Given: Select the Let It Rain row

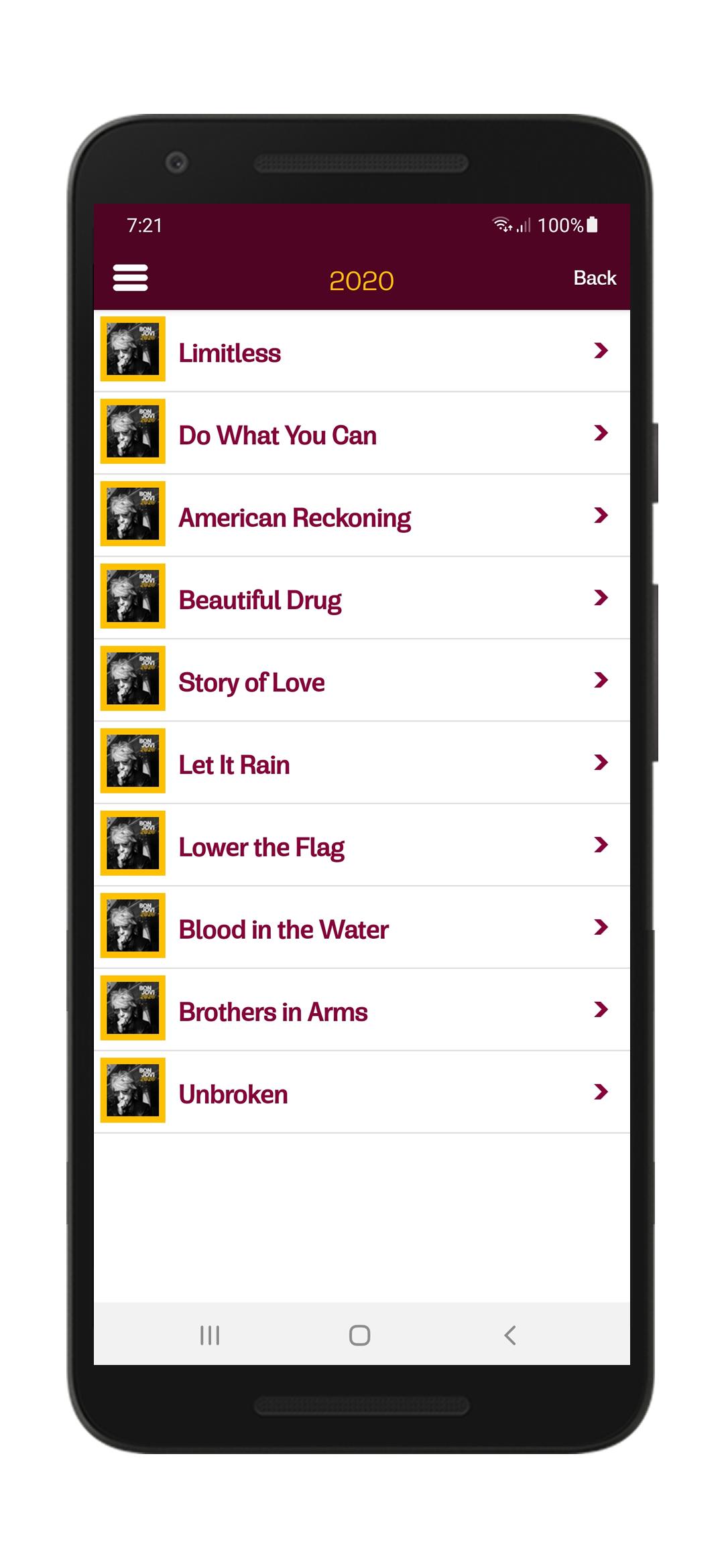Looking at the screenshot, I should point(362,763).
